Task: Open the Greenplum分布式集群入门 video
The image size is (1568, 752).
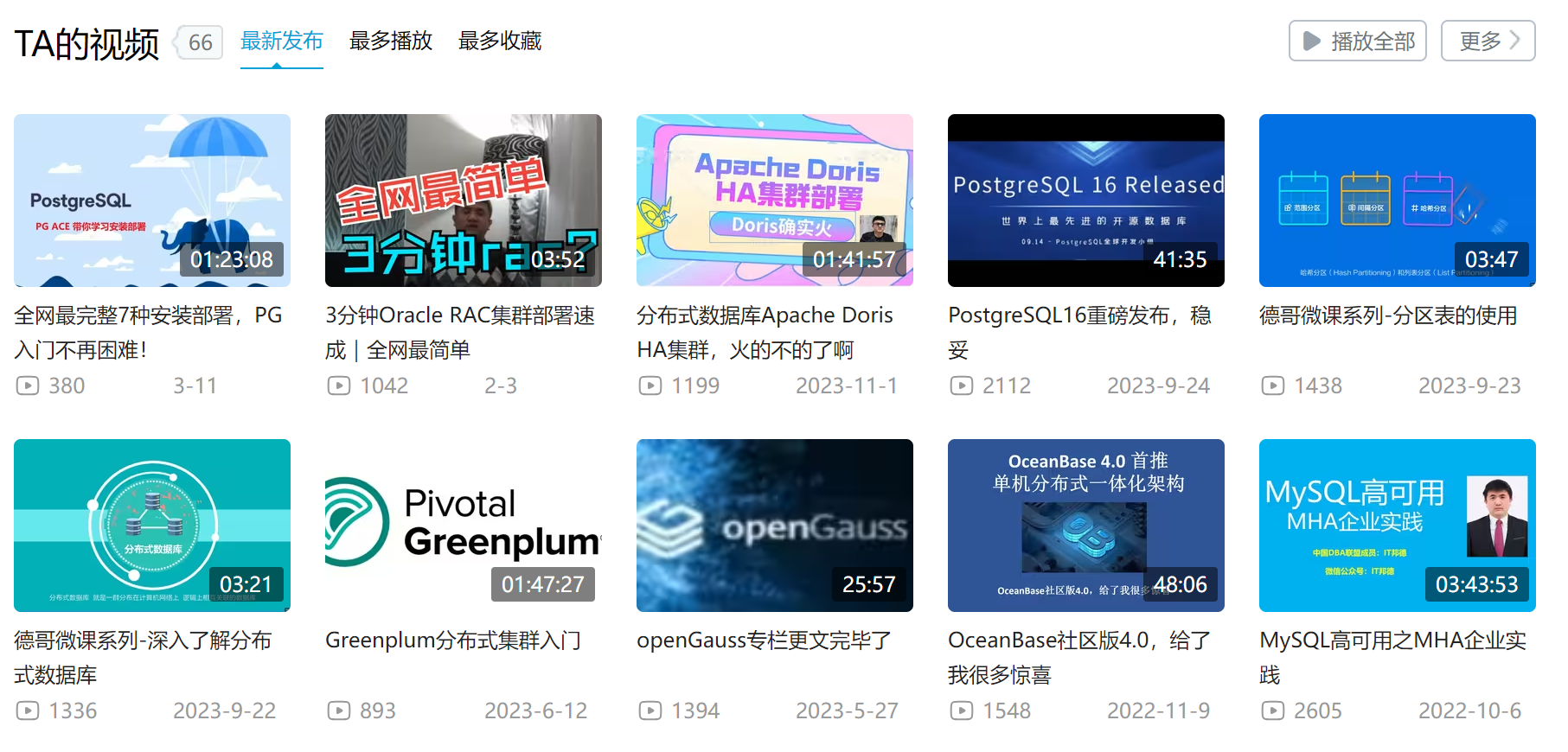Action: (x=464, y=526)
